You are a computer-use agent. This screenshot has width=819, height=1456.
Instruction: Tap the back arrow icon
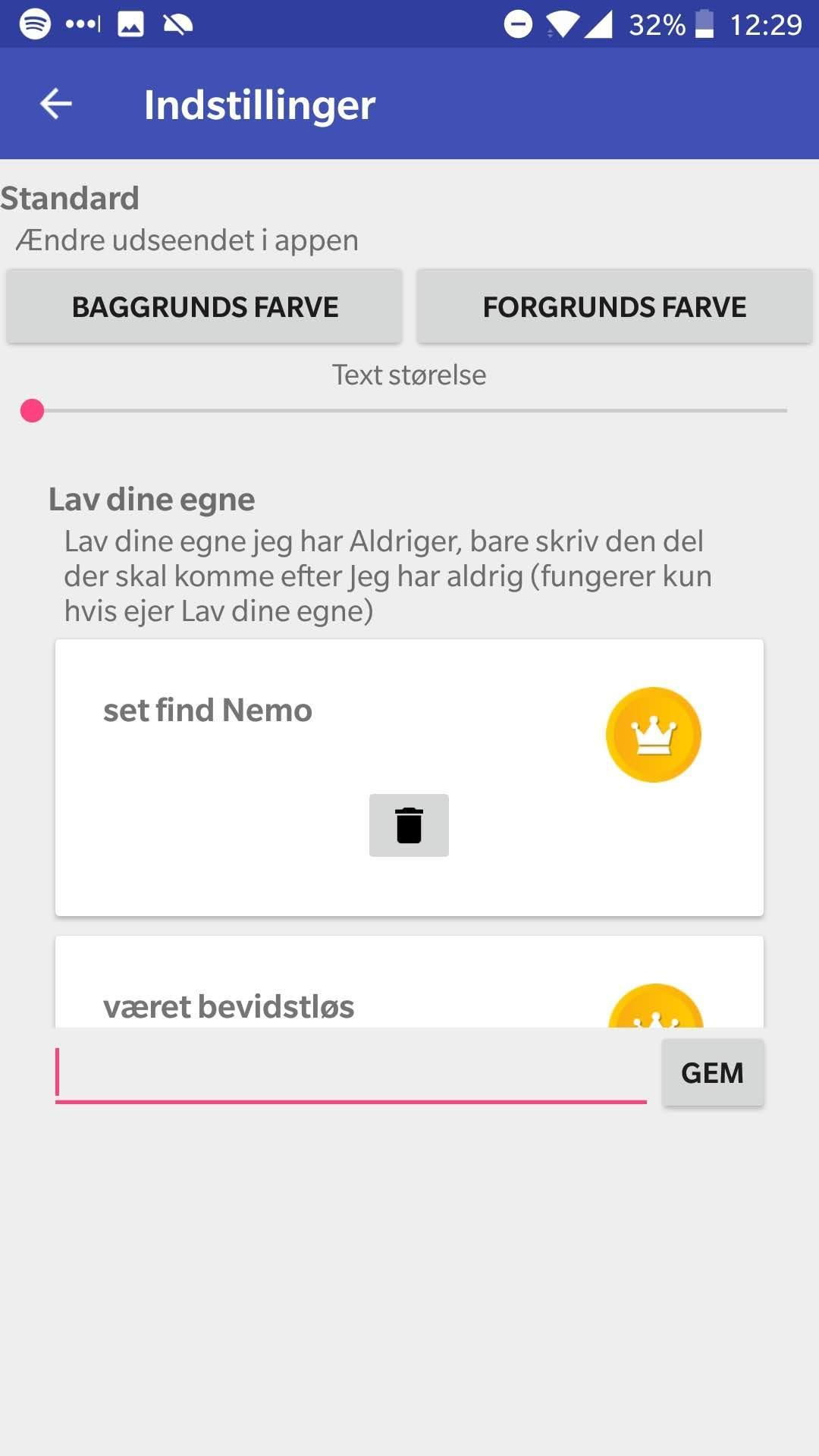(55, 103)
